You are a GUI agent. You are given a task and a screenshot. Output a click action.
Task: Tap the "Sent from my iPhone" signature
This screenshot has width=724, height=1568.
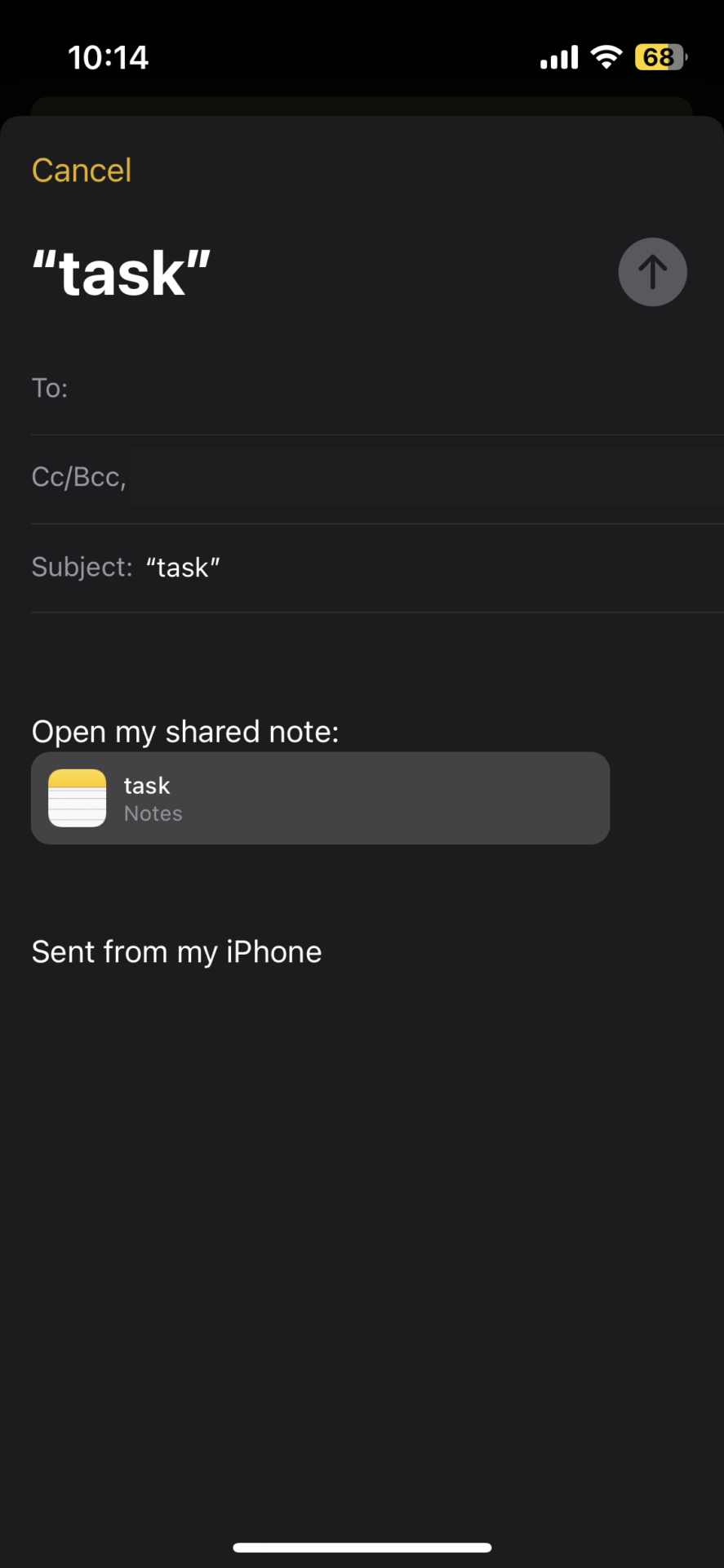(176, 951)
